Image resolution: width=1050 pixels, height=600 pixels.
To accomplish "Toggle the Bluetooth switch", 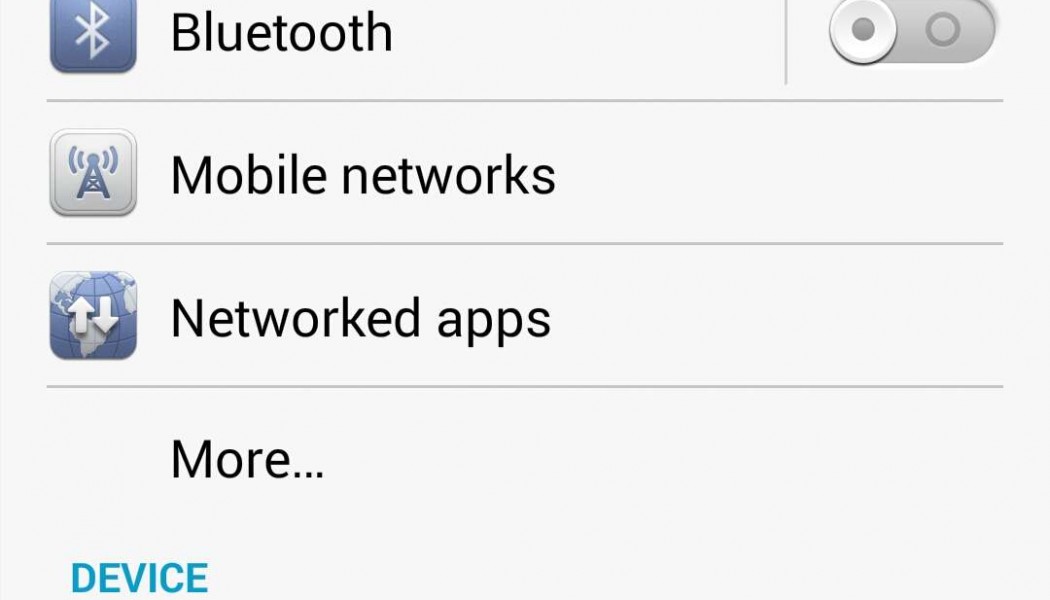I will click(x=910, y=32).
